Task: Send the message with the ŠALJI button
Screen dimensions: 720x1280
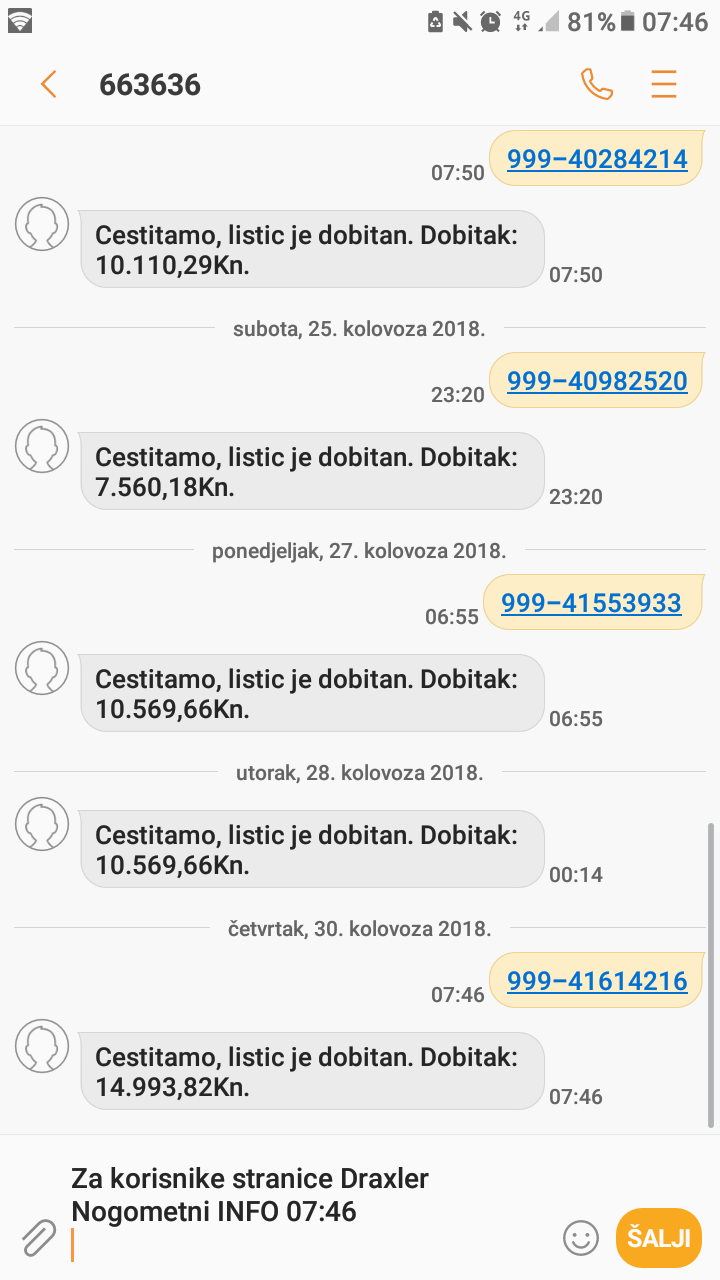Action: [659, 1238]
